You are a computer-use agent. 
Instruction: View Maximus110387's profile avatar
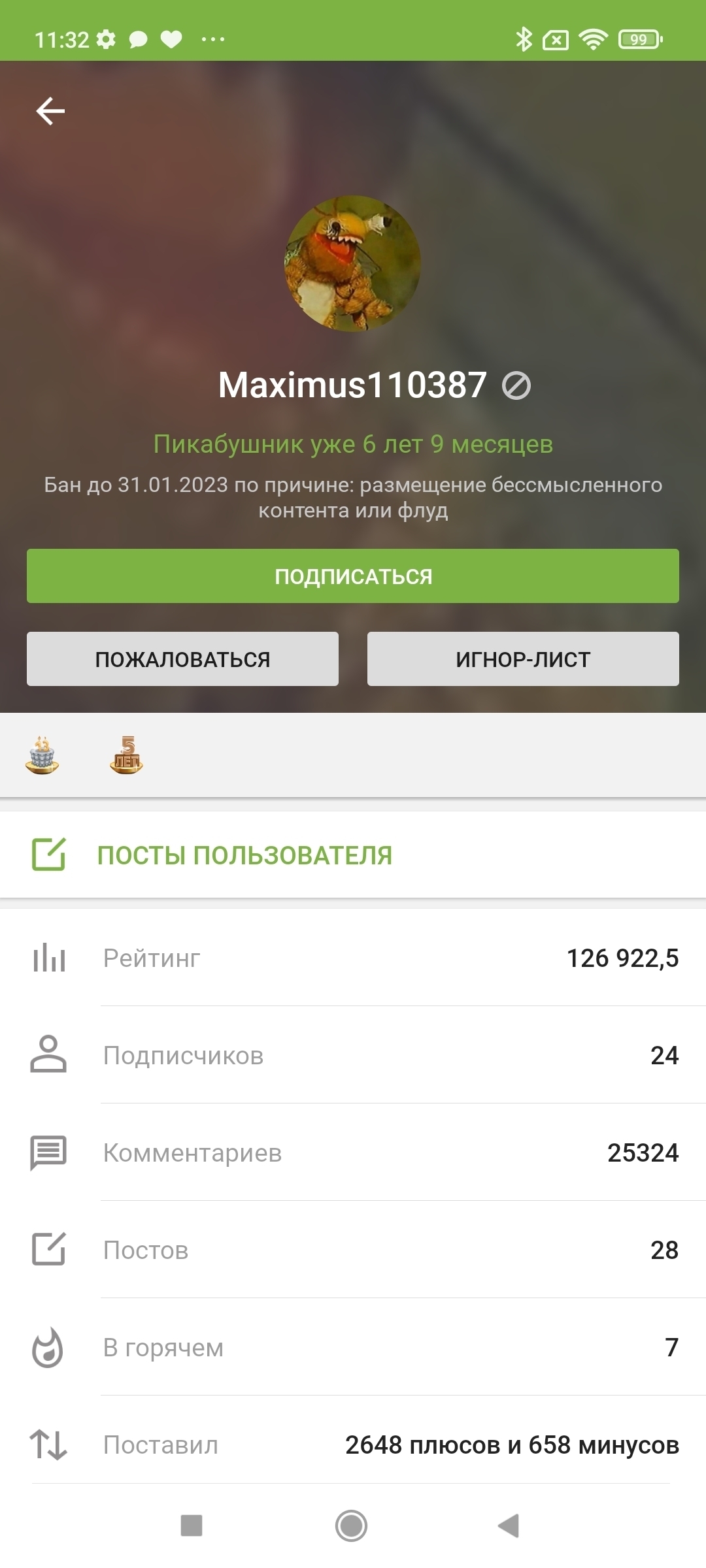tap(353, 264)
